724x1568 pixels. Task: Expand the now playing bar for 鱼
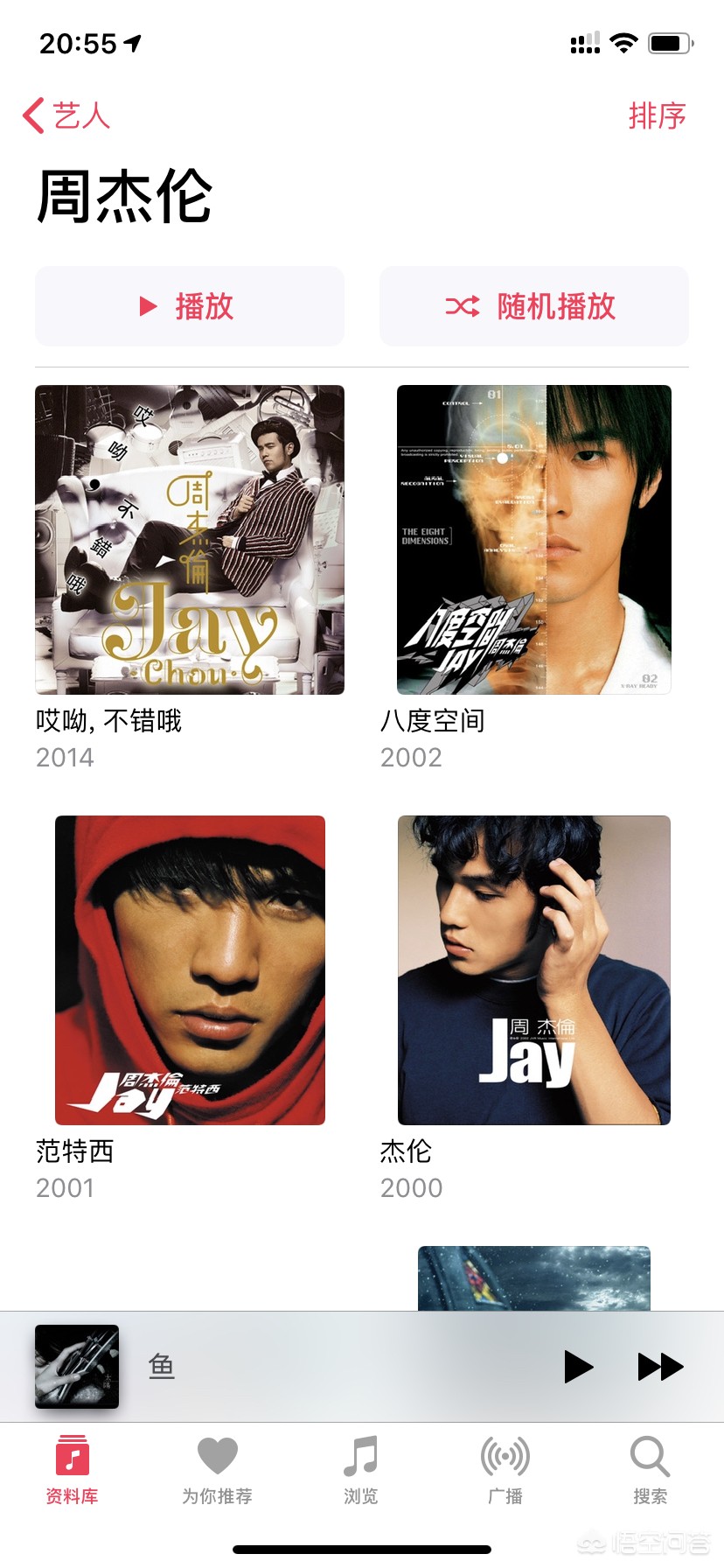click(306, 1366)
